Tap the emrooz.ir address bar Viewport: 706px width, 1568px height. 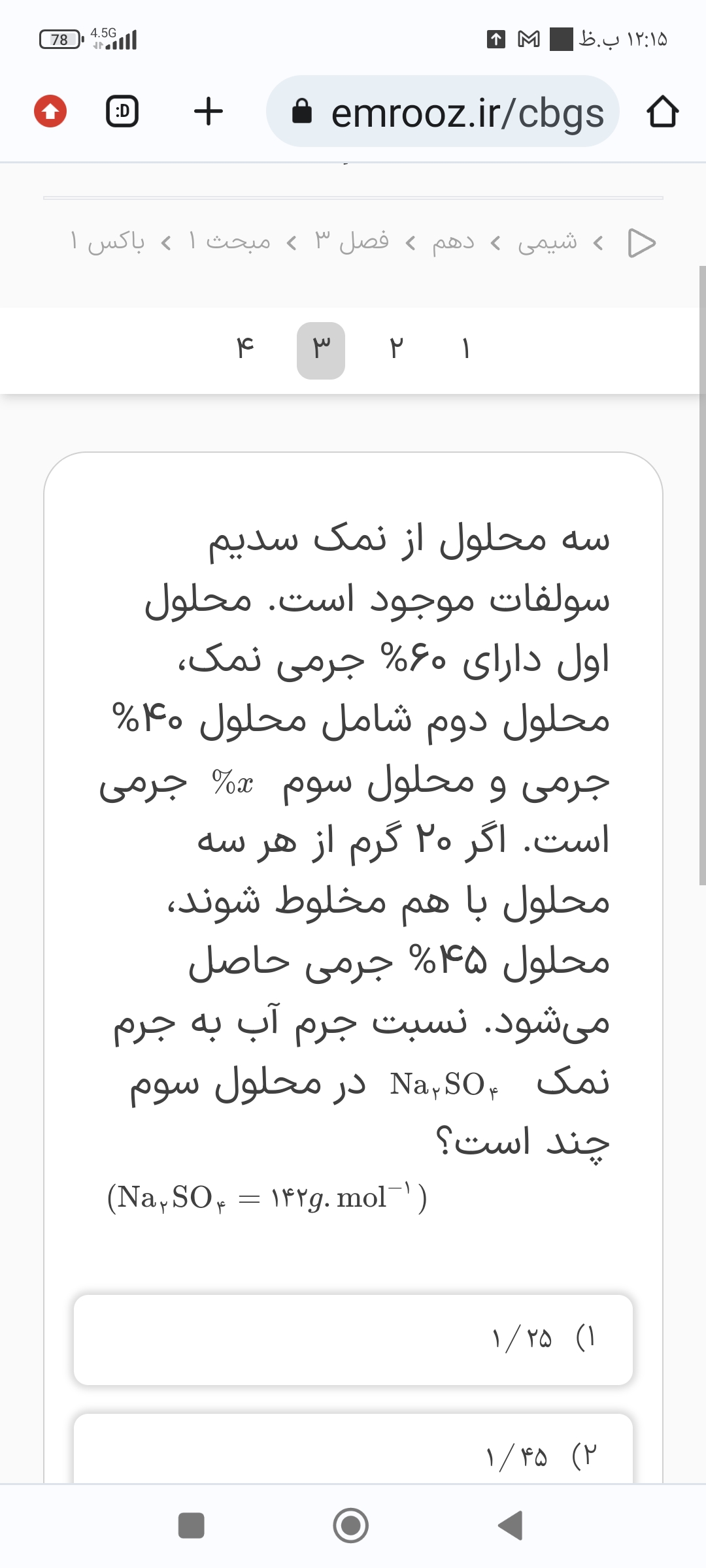[x=451, y=112]
